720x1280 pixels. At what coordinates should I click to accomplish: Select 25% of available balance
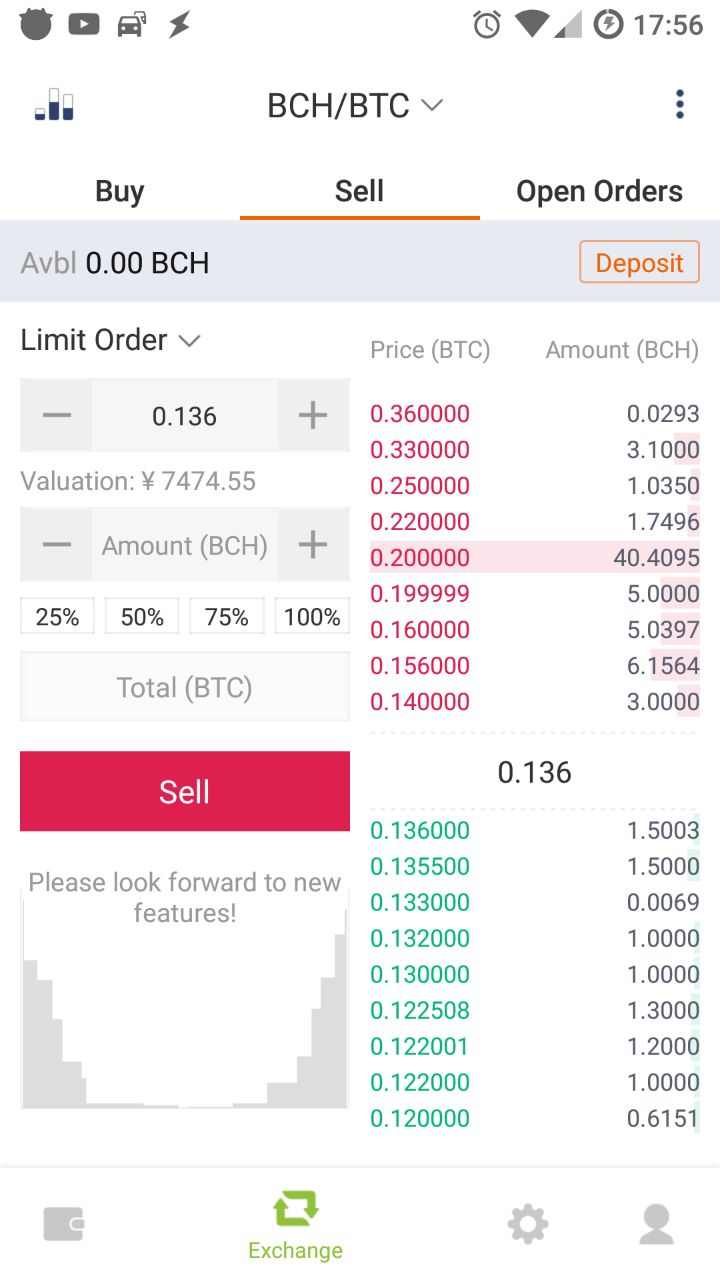coord(57,617)
